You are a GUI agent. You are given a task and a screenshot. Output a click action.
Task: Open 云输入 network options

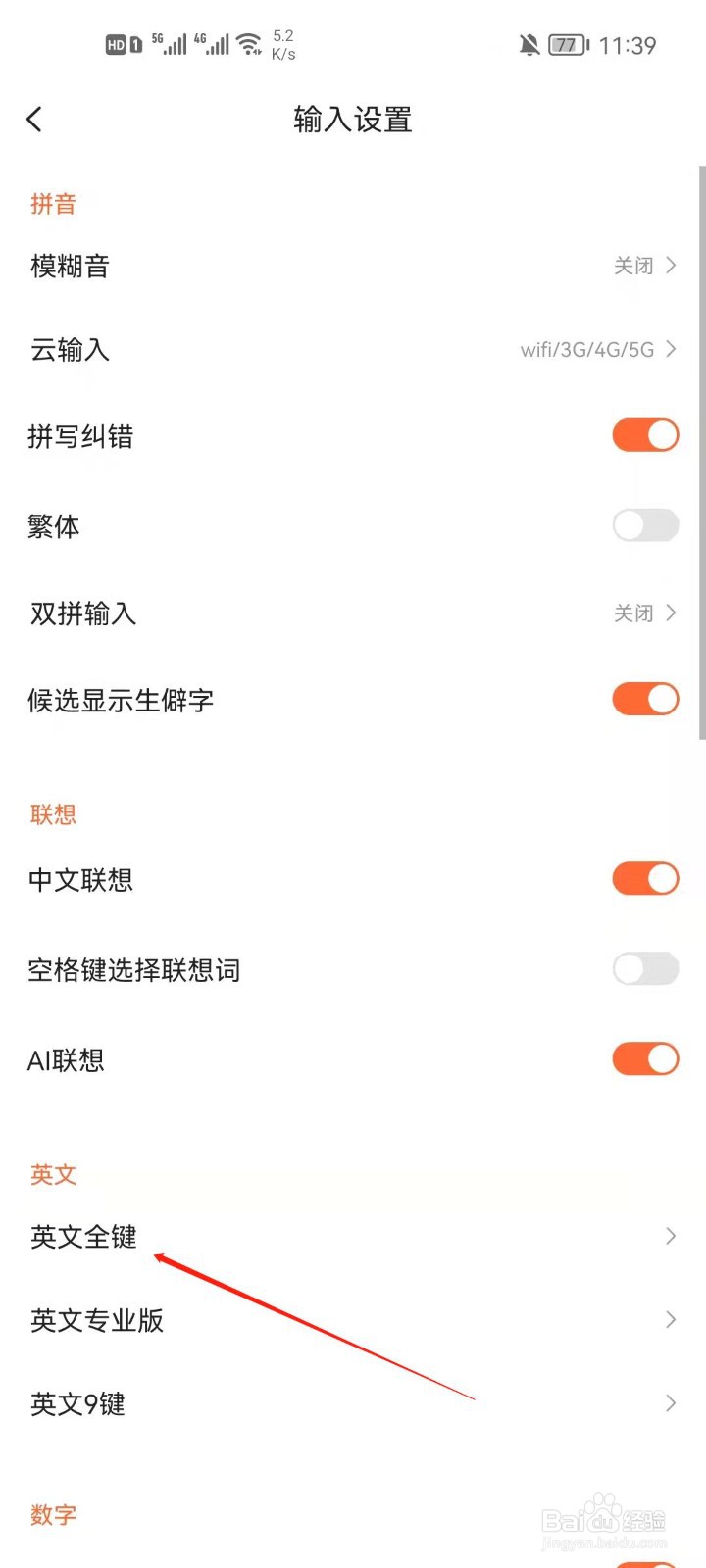coord(353,349)
